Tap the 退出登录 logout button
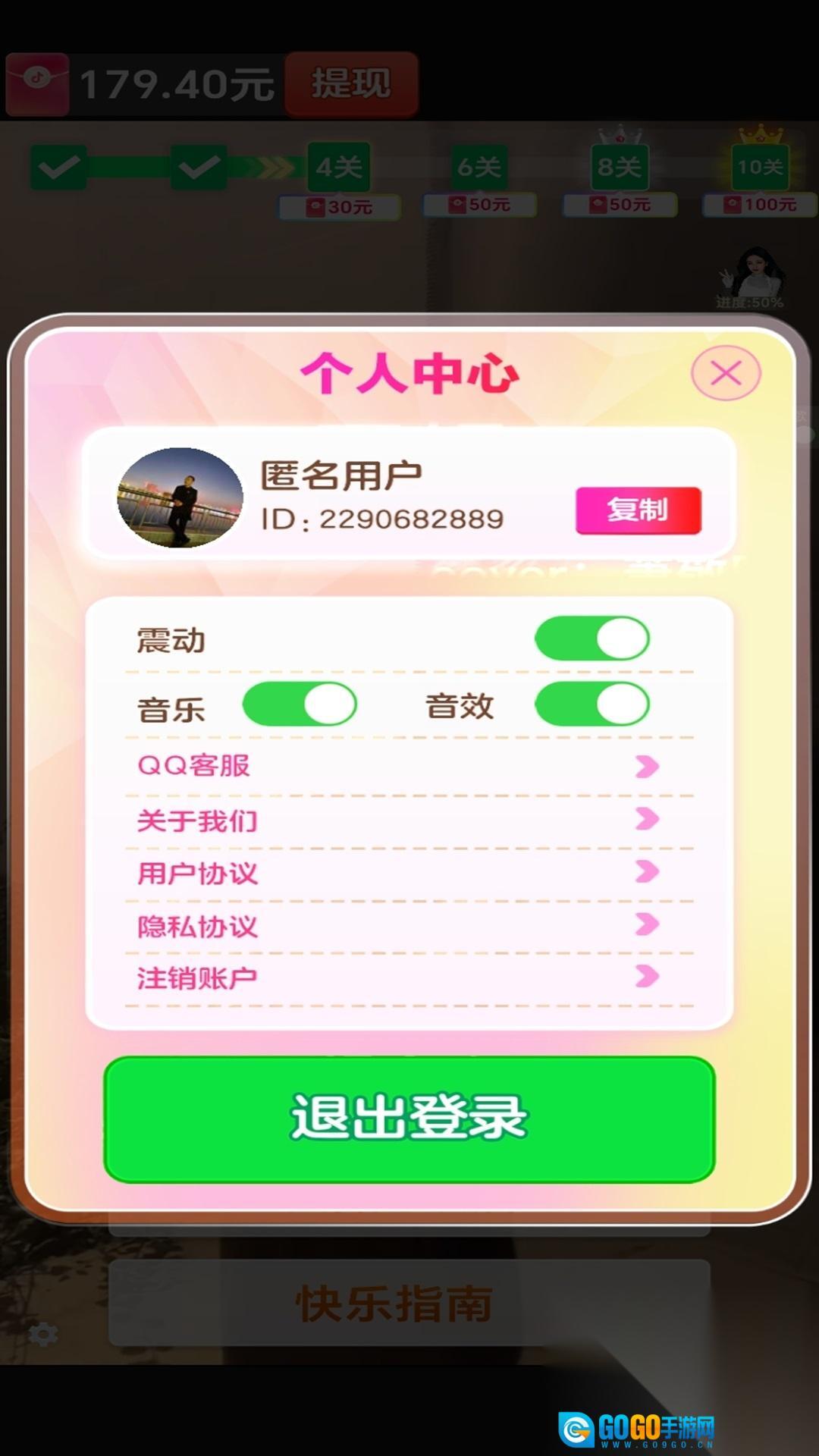This screenshot has width=819, height=1456. point(409,1119)
